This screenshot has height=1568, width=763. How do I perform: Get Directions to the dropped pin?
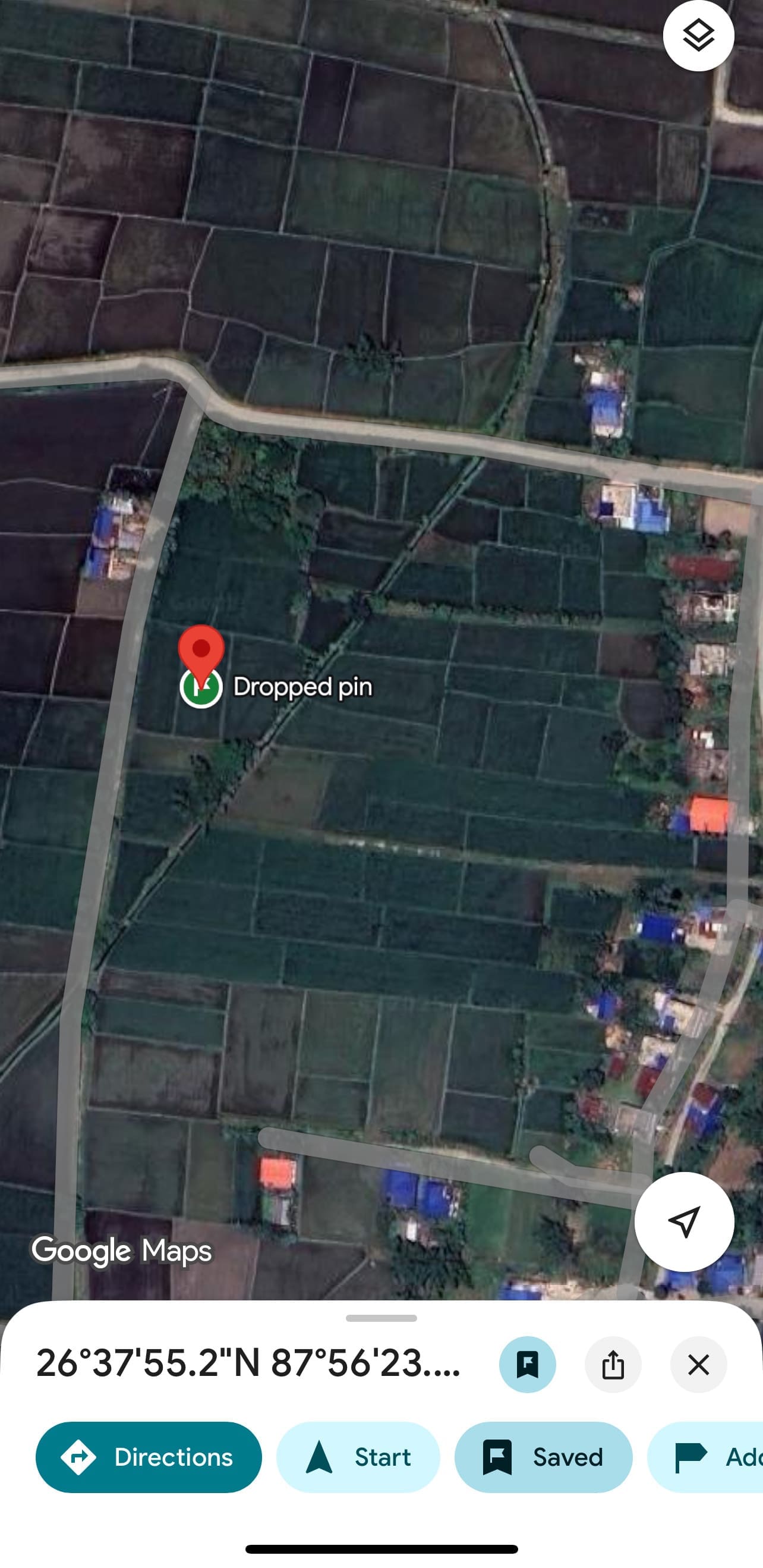(x=149, y=1457)
